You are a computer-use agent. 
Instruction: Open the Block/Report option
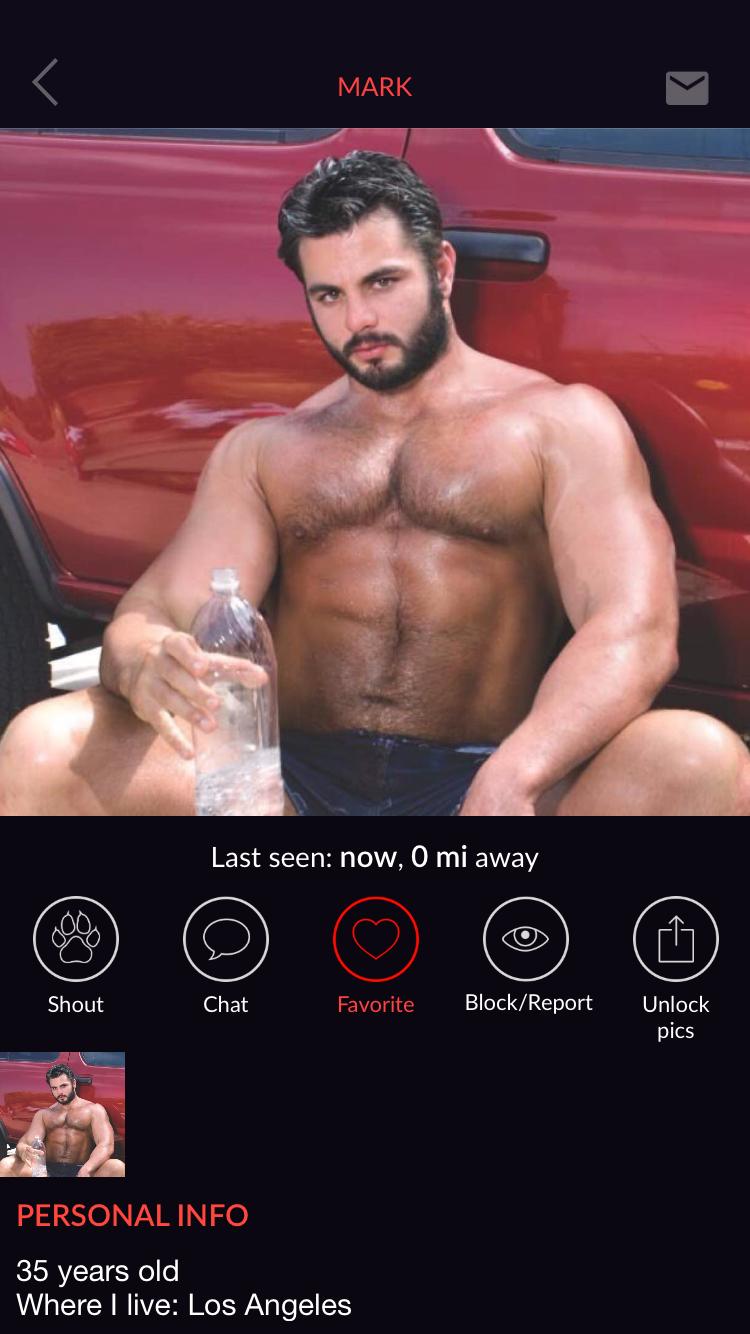click(x=526, y=939)
